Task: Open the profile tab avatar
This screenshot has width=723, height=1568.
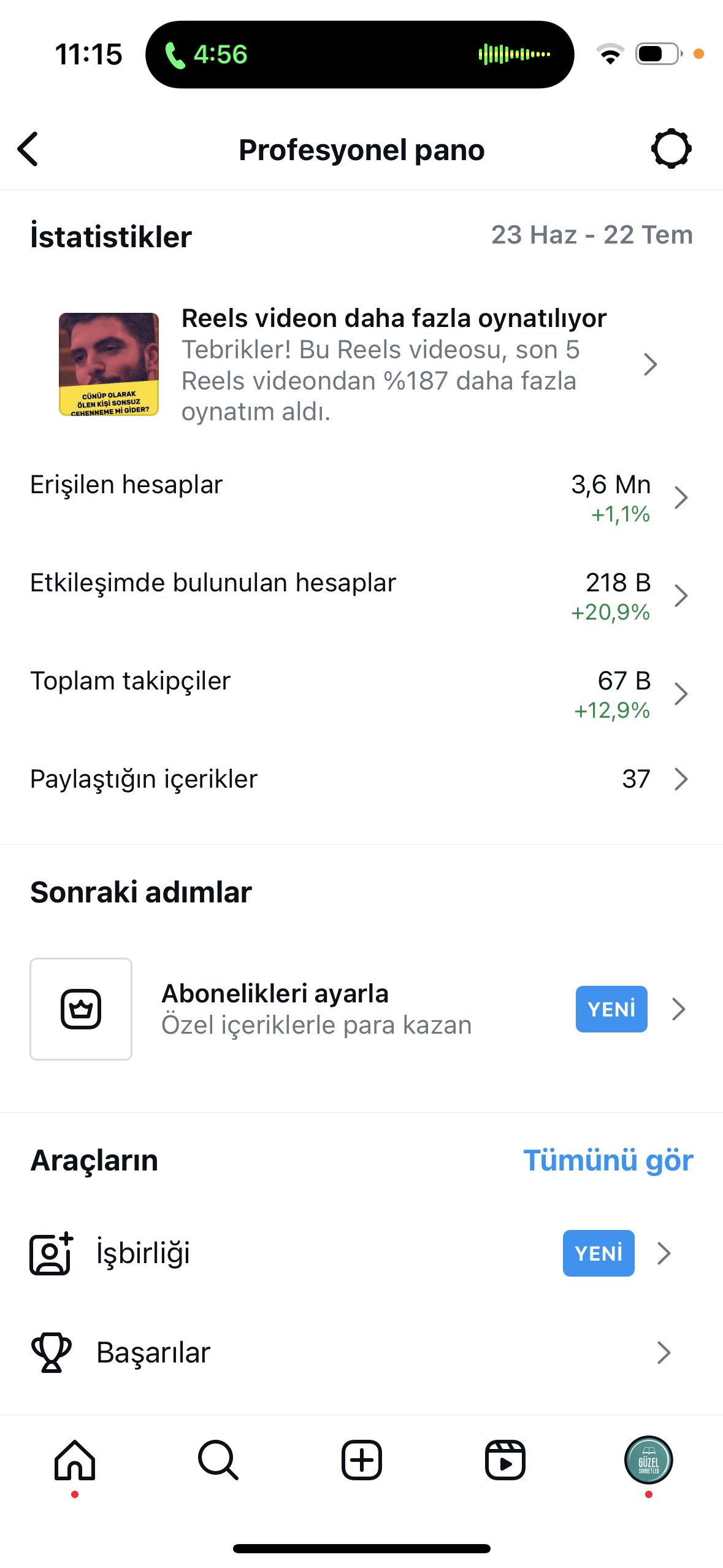Action: click(649, 1460)
